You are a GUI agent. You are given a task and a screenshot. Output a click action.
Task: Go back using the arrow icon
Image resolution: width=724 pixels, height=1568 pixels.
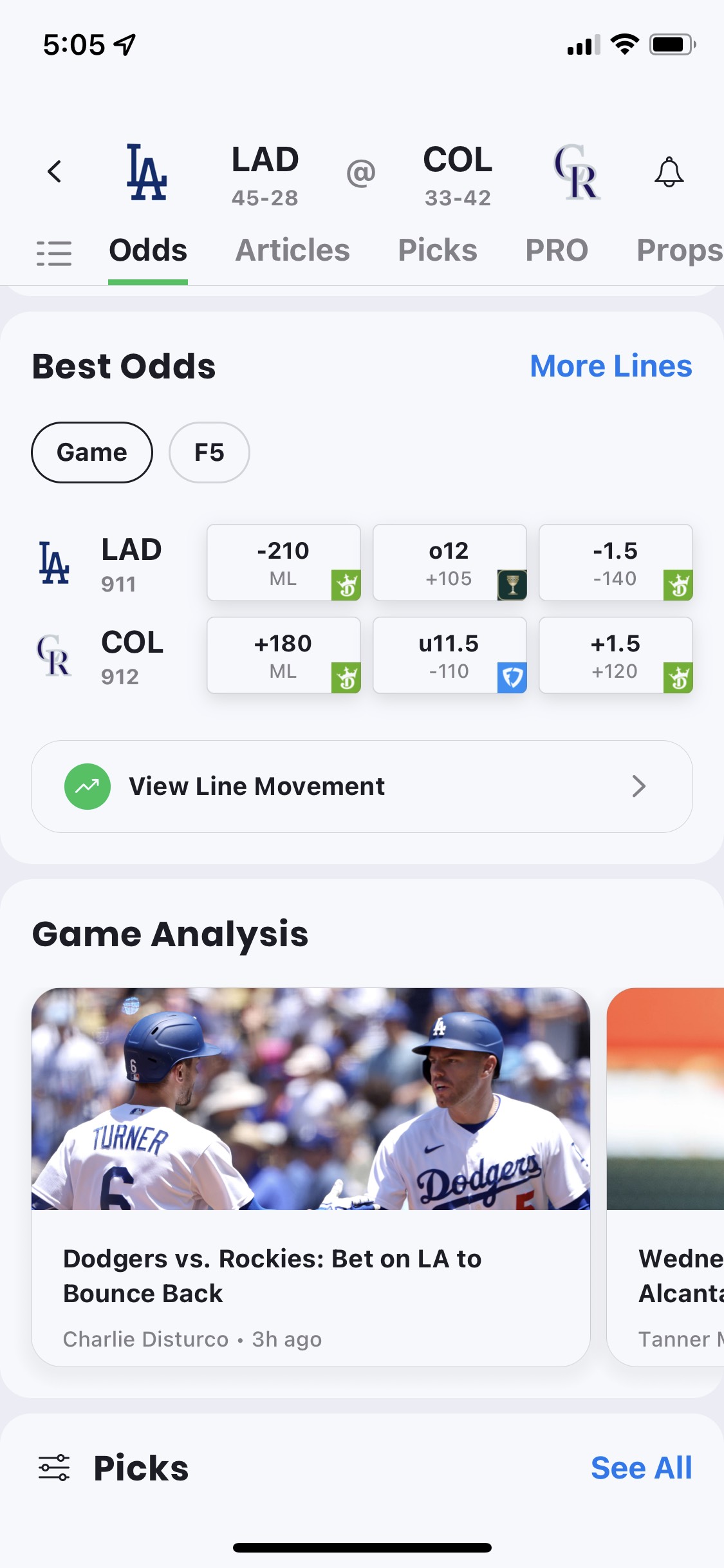[x=55, y=172]
